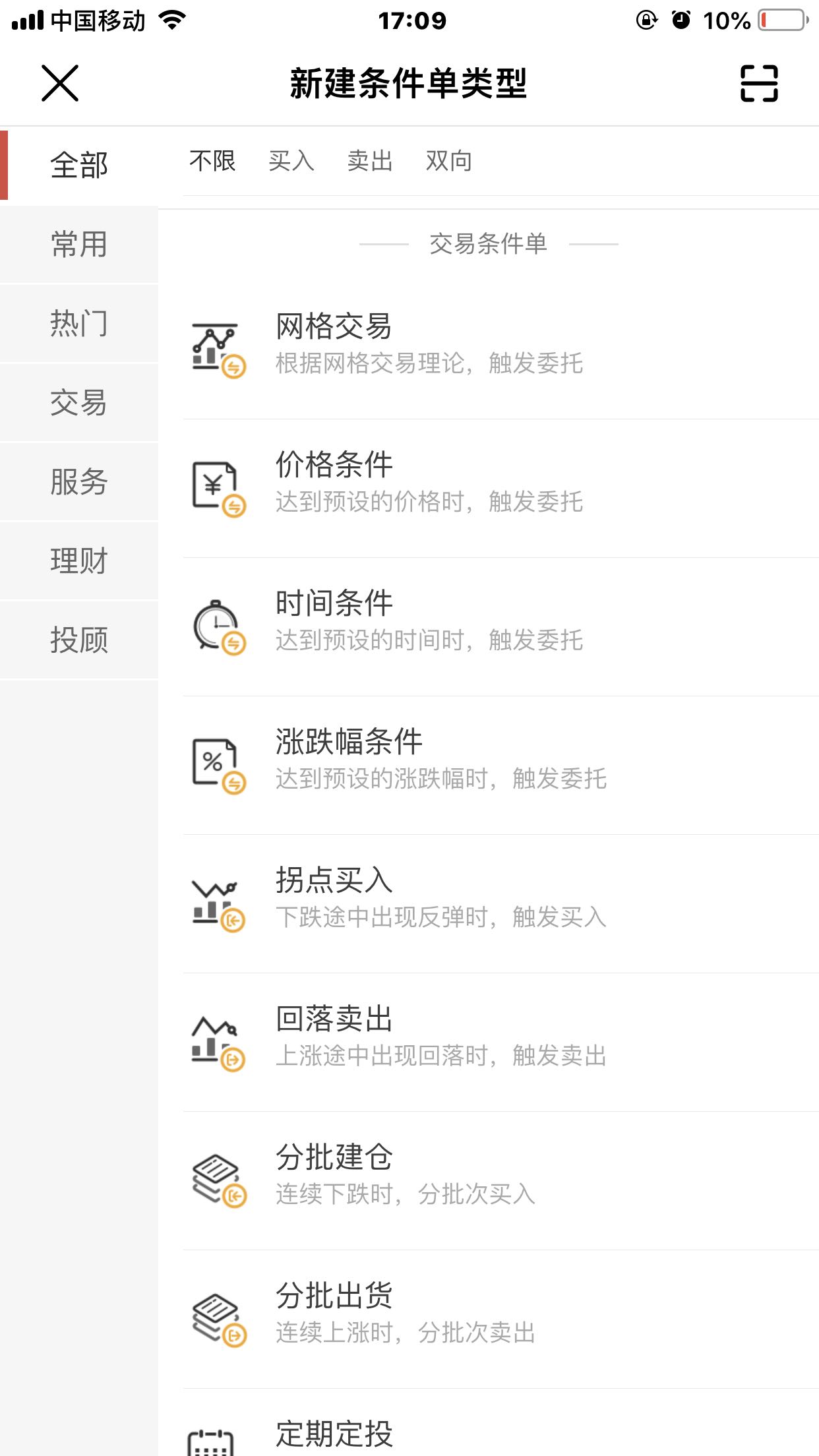The width and height of the screenshot is (819, 1456).
Task: Open the scan icon in the header
Action: [x=759, y=83]
